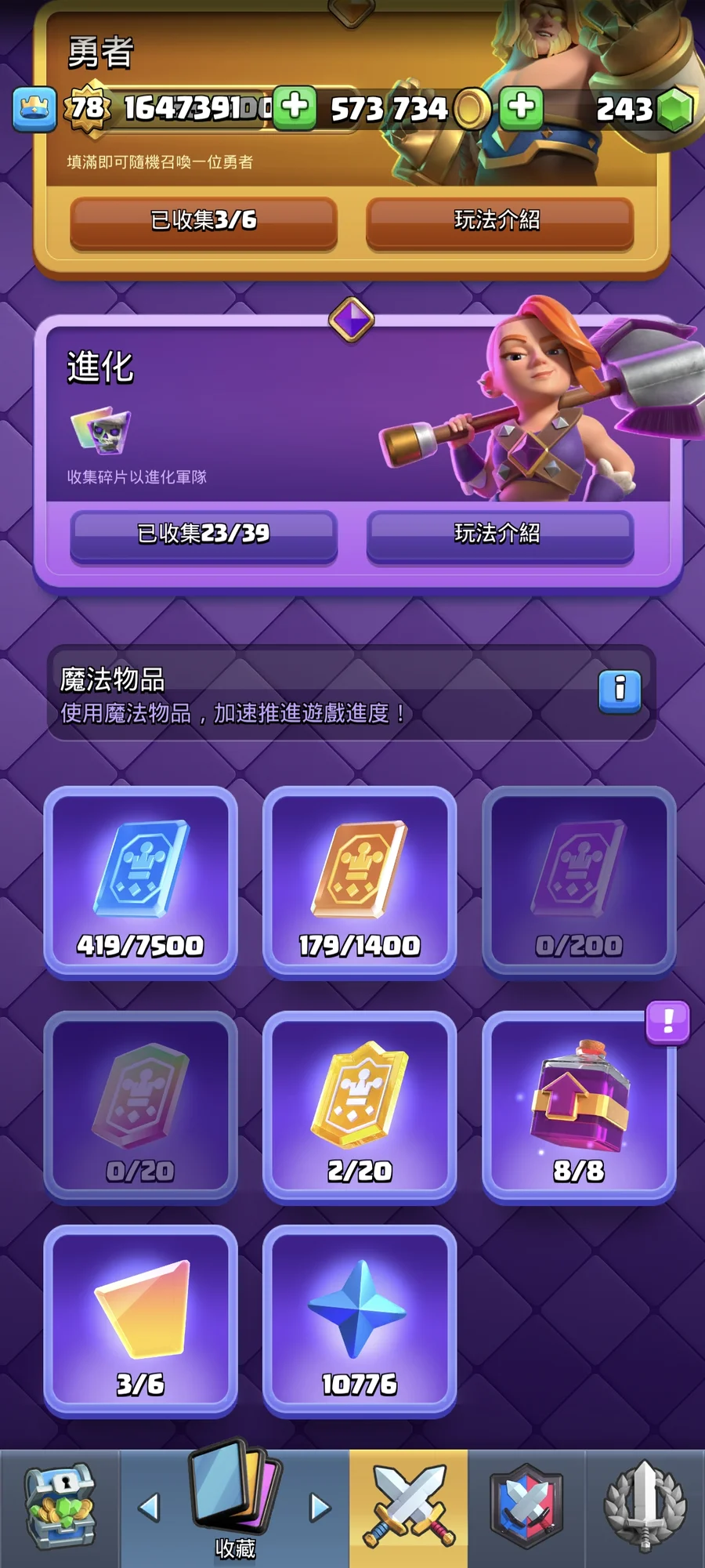Select the purple card with 0/200
Screen dimensions: 705x1568
[579, 882]
